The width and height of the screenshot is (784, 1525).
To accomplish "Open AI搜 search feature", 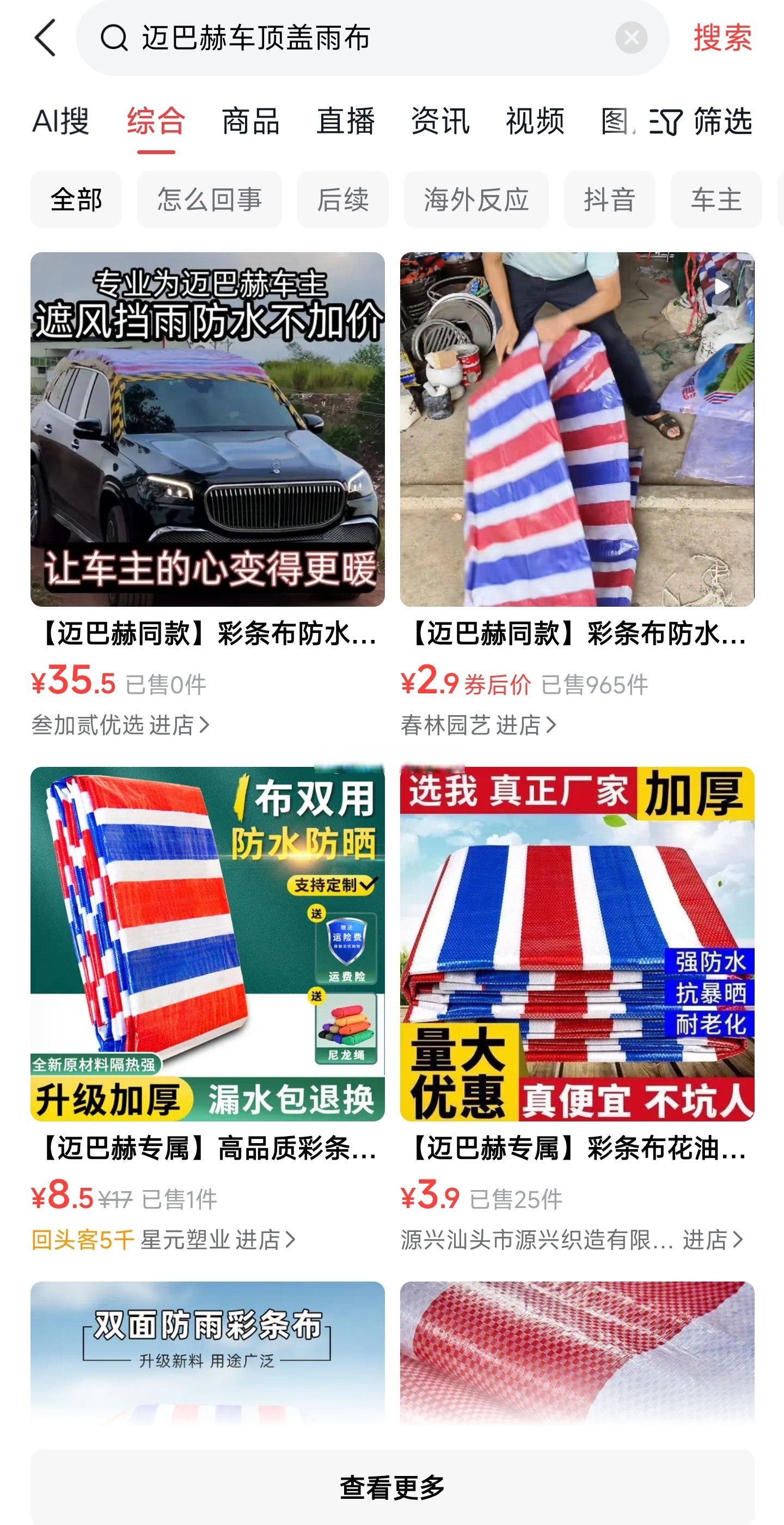I will pos(61,123).
